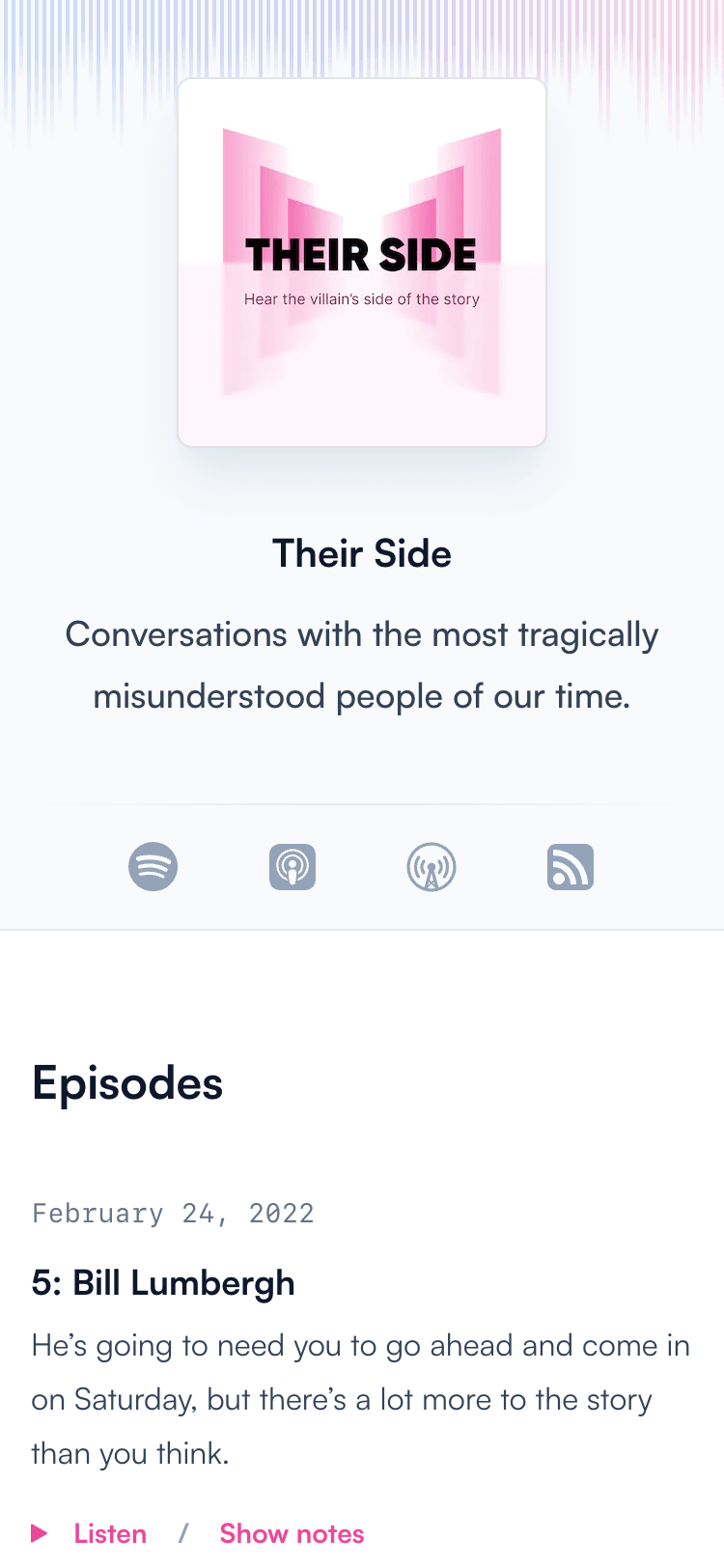Viewport: 724px width, 1568px height.
Task: Open the podcast on Spotify
Action: point(153,866)
